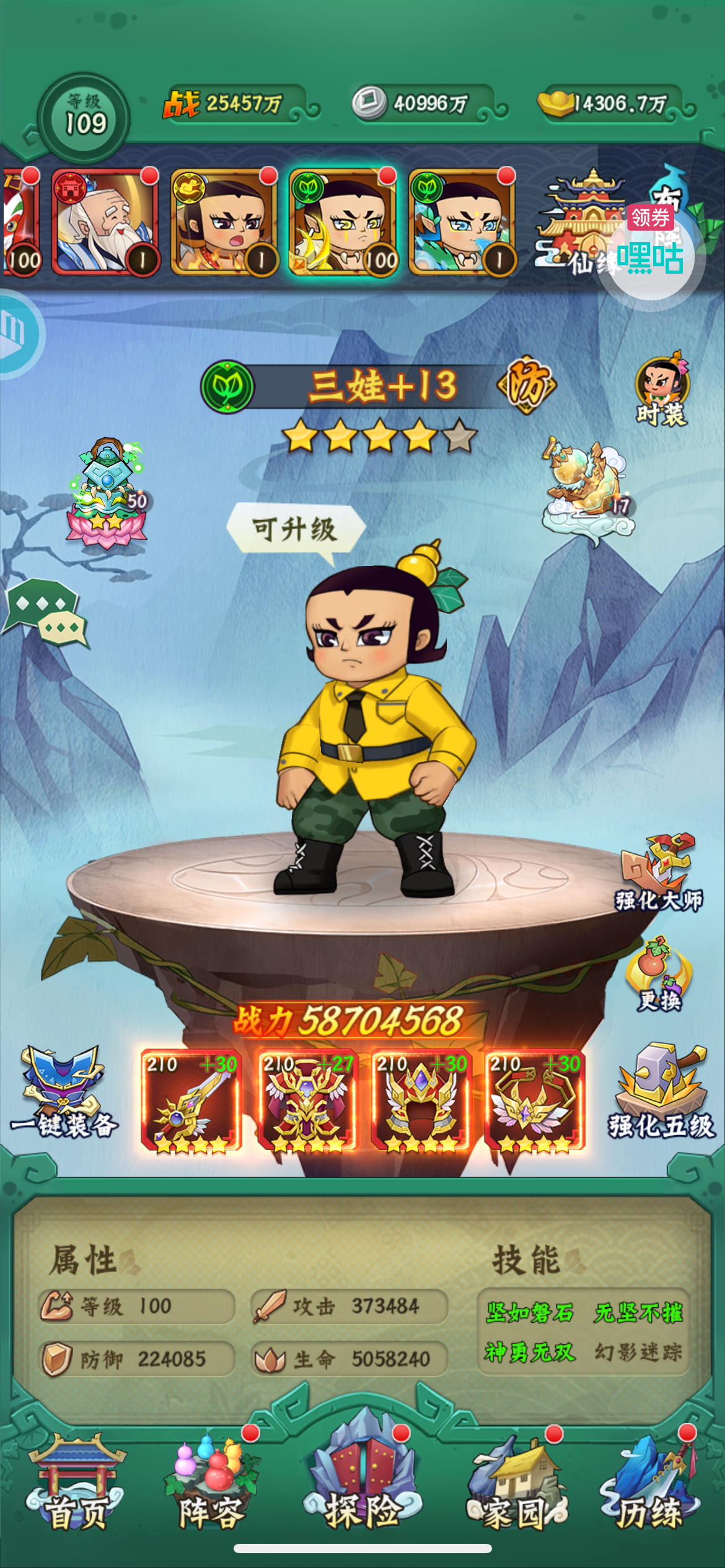Viewport: 725px width, 1568px height.
Task: Open the 时装 costume menu
Action: click(662, 389)
